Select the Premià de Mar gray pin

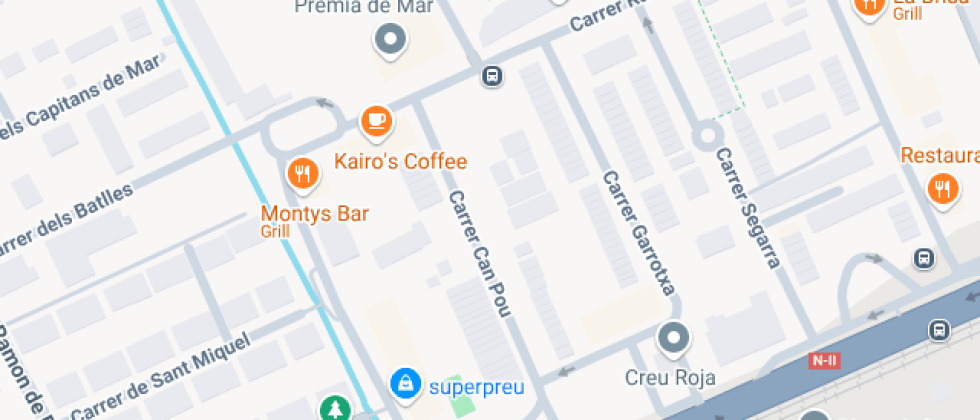click(x=391, y=41)
